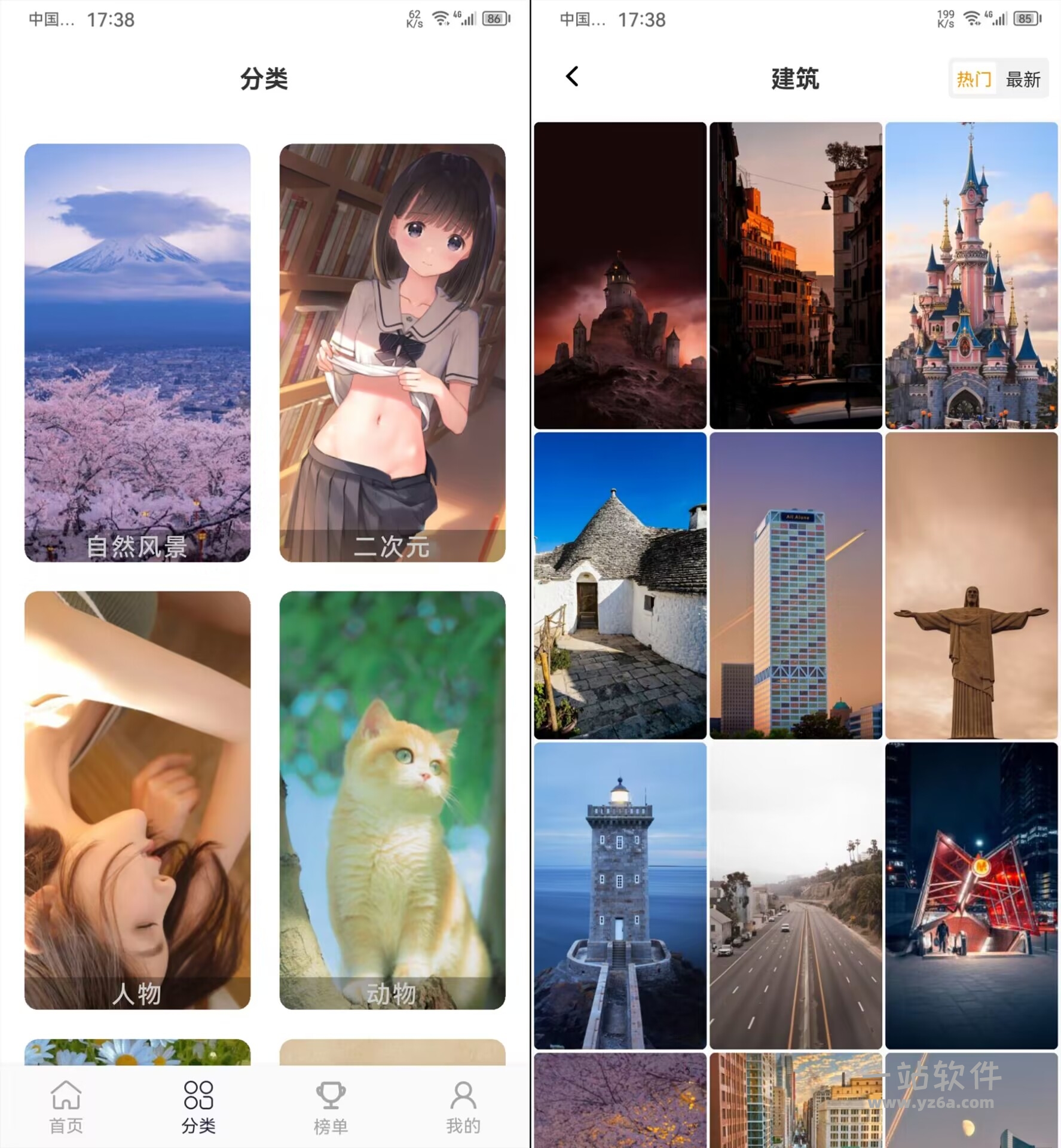
Task: Switch to the 热门 sorting tab
Action: click(973, 79)
